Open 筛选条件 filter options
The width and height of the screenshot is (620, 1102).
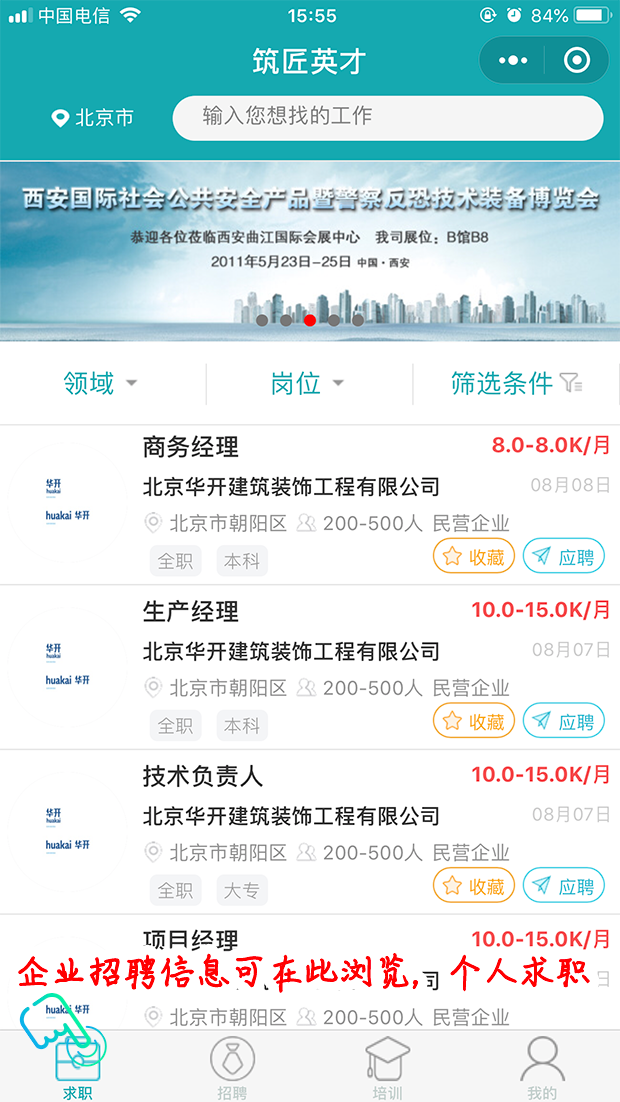click(x=516, y=383)
